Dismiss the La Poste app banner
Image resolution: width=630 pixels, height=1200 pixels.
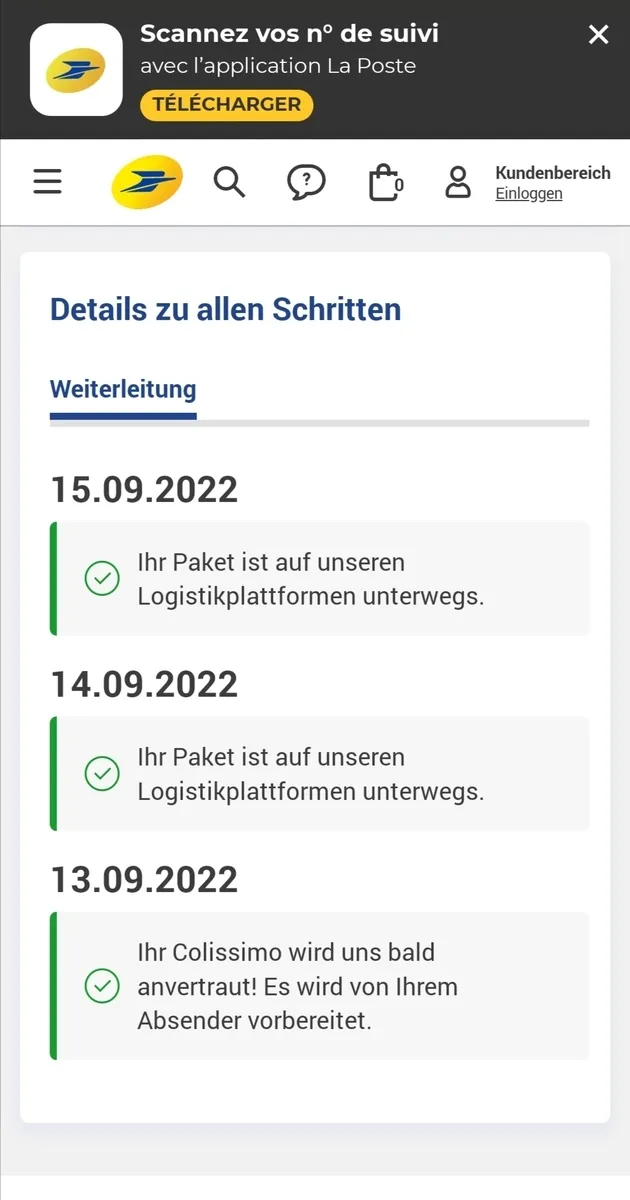tap(598, 35)
